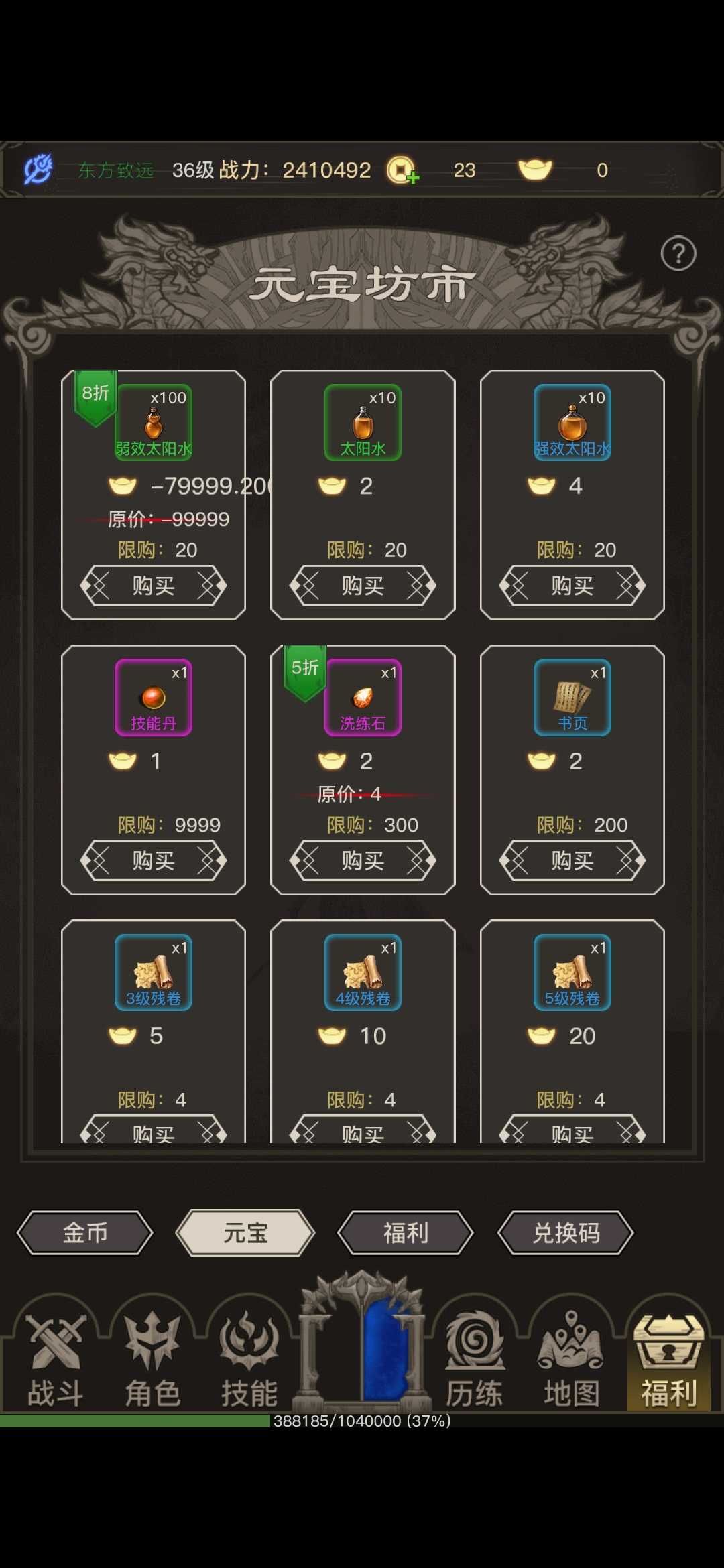Open the 角色 section

[152, 1360]
